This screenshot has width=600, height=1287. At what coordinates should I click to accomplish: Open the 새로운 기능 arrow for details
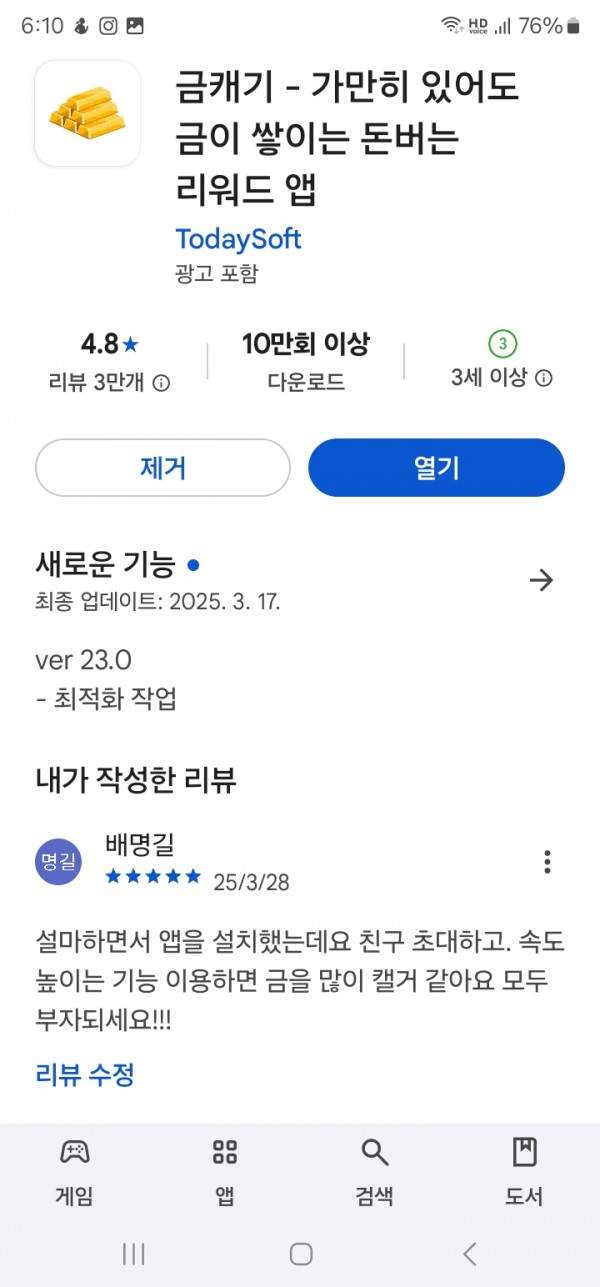click(x=541, y=580)
